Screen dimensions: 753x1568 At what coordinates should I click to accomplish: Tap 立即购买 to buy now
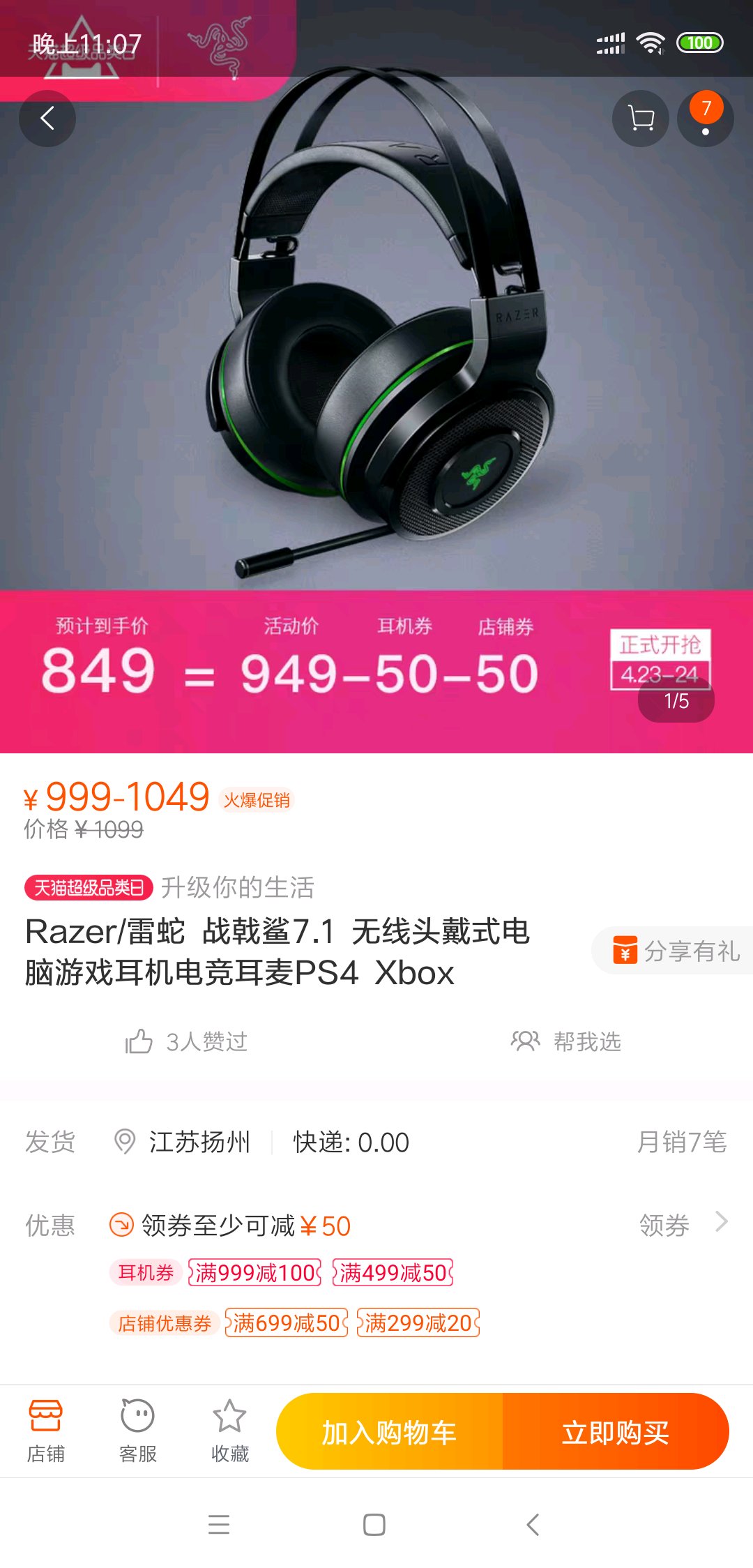616,1431
